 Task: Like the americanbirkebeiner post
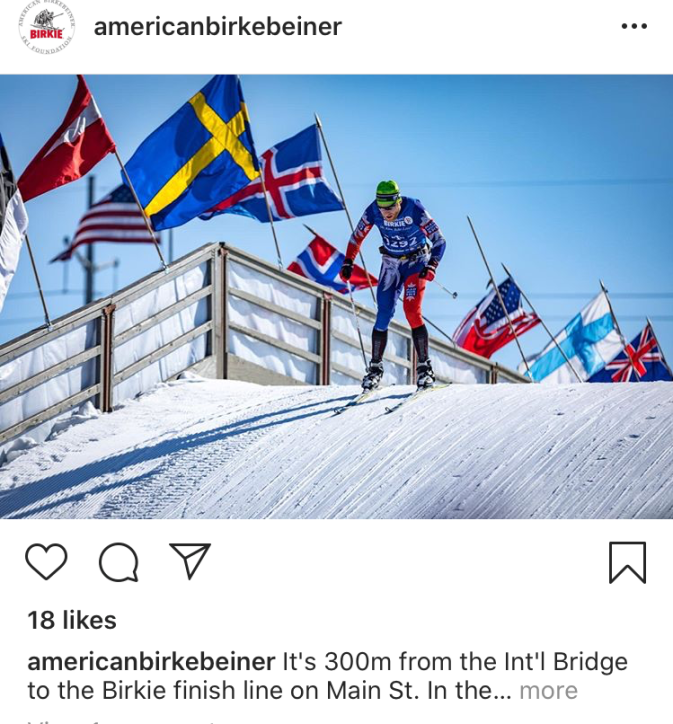coord(46,562)
